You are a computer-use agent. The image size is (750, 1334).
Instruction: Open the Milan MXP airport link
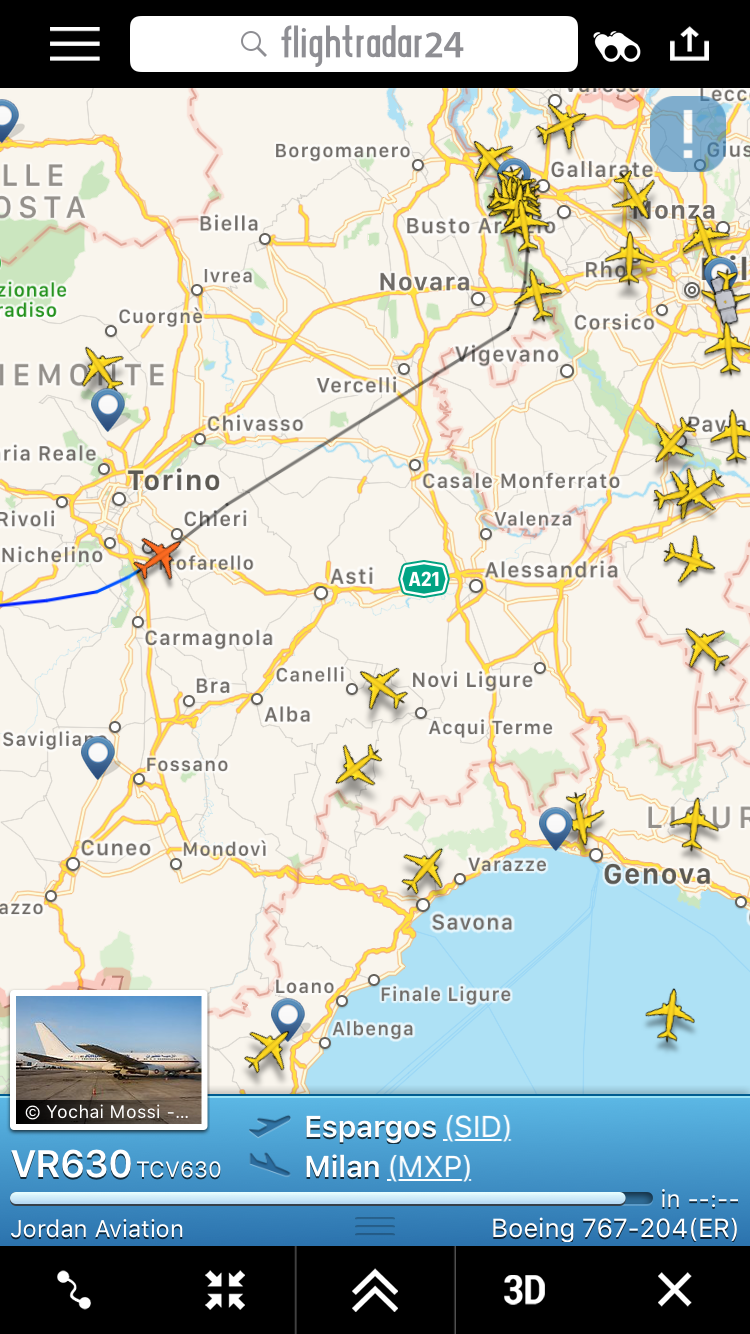pyautogui.click(x=429, y=1167)
